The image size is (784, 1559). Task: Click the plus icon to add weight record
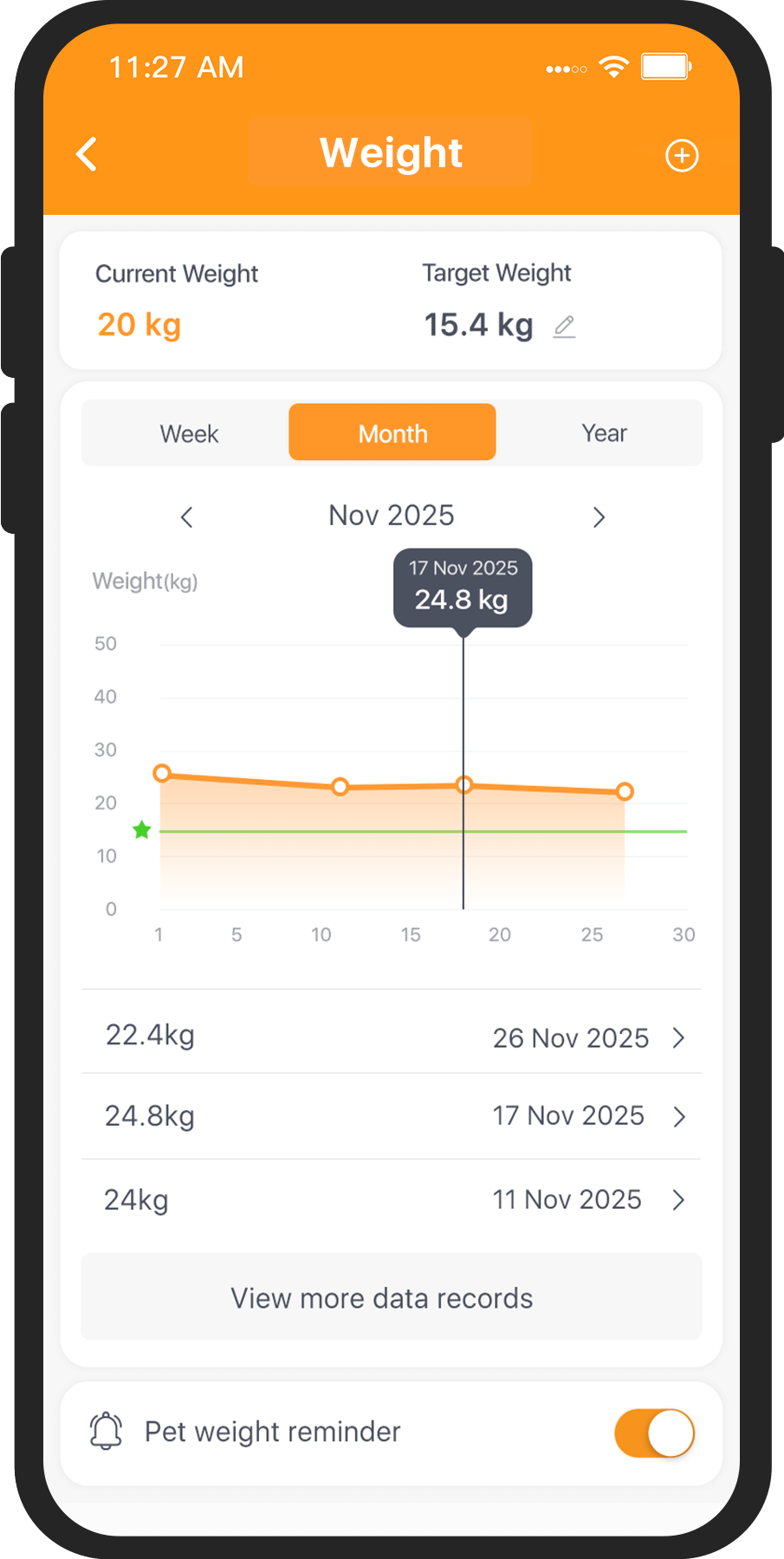pyautogui.click(x=682, y=155)
